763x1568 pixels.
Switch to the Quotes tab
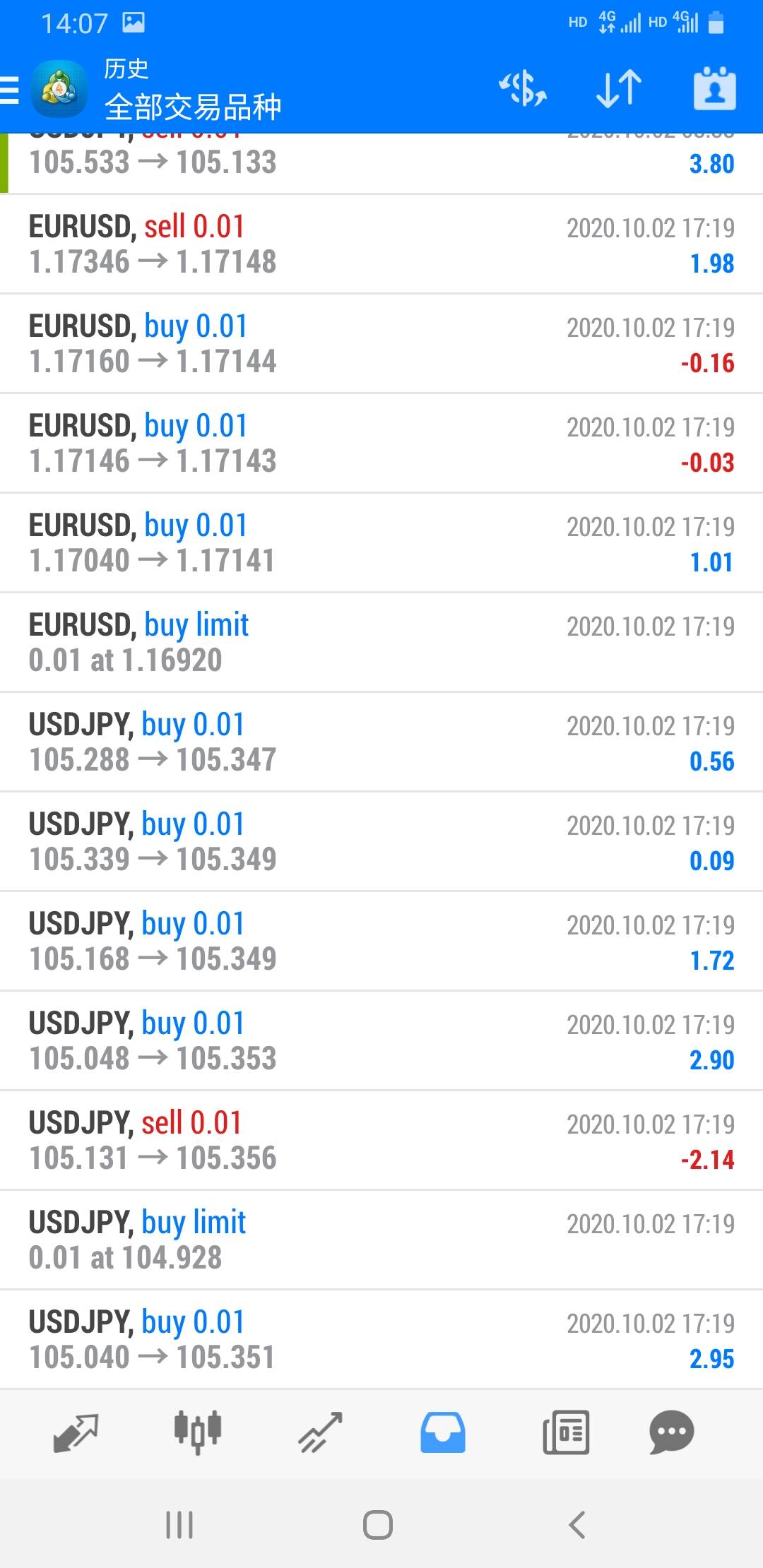pos(76,1432)
